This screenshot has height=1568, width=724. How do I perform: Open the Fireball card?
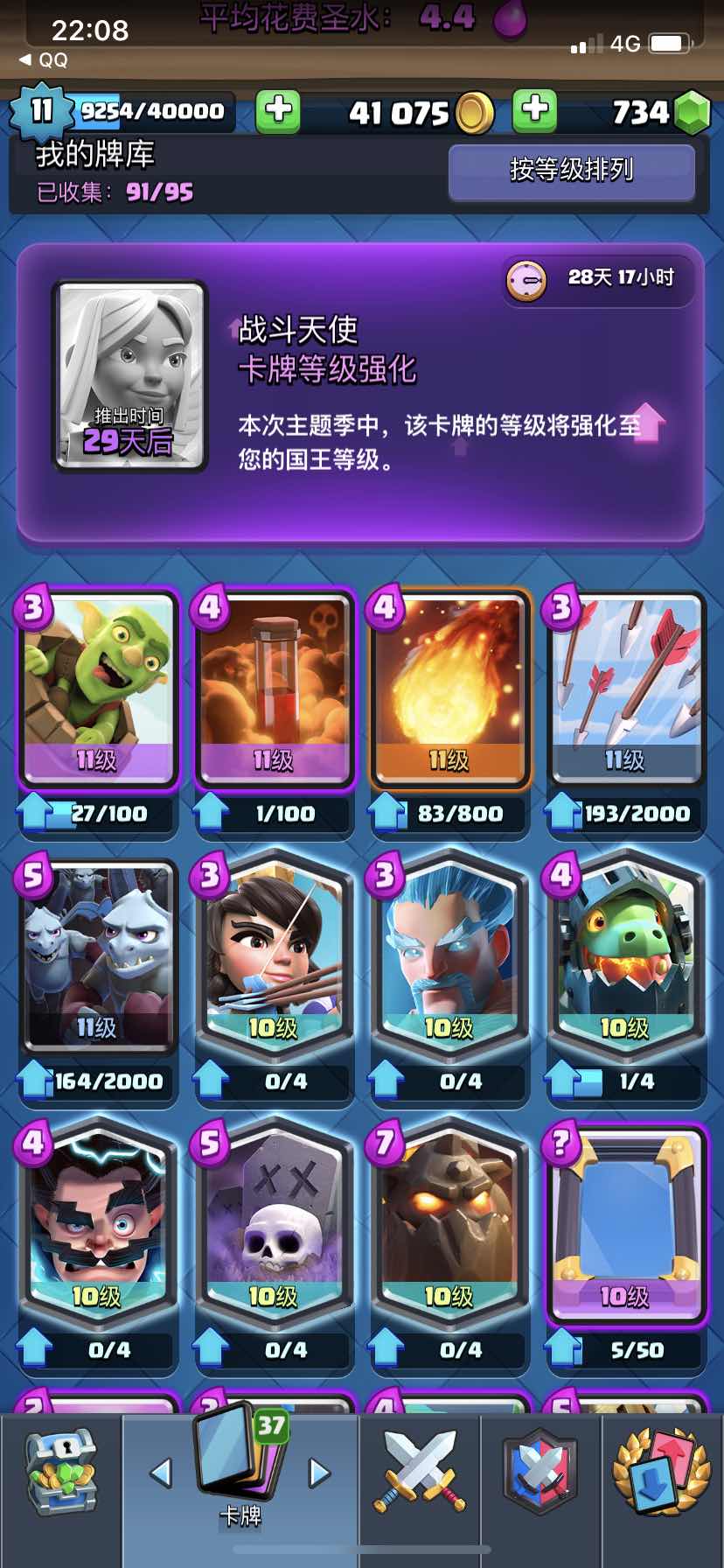coord(449,688)
